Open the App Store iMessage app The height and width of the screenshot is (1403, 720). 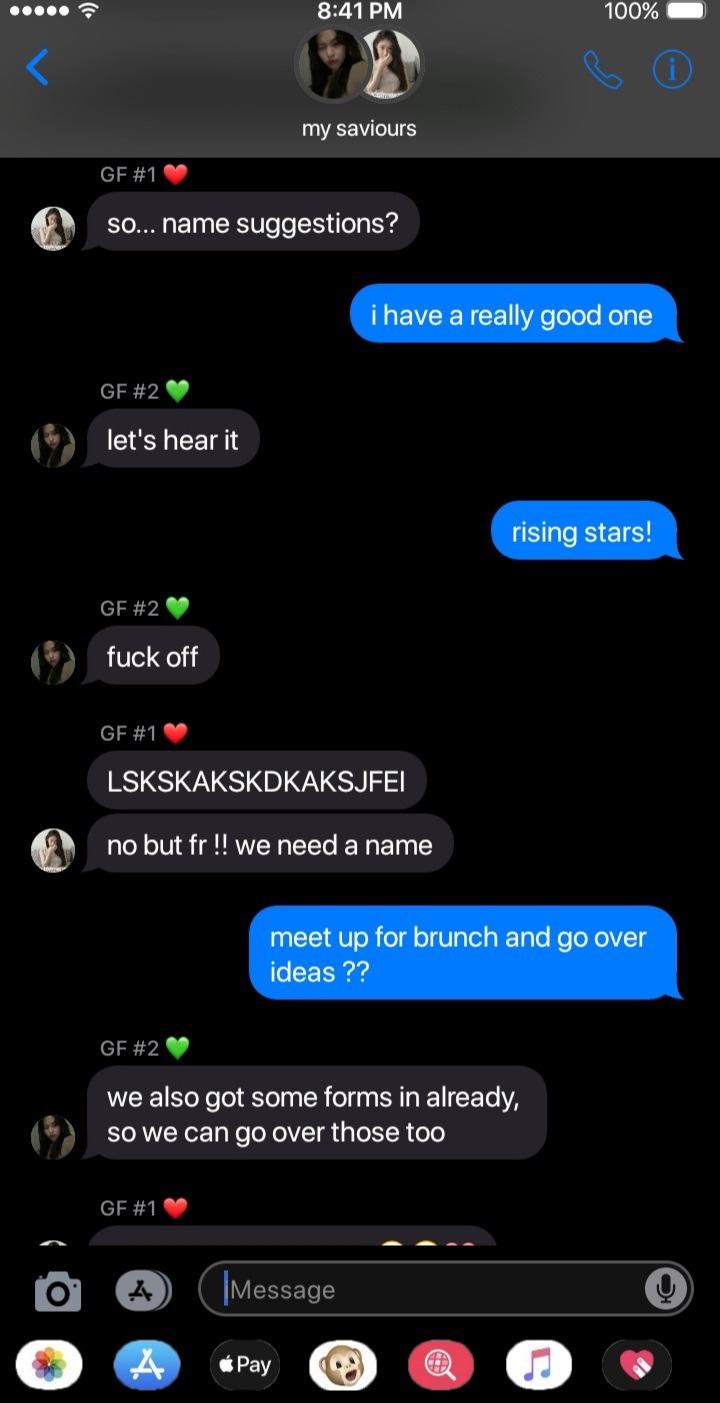(147, 1365)
